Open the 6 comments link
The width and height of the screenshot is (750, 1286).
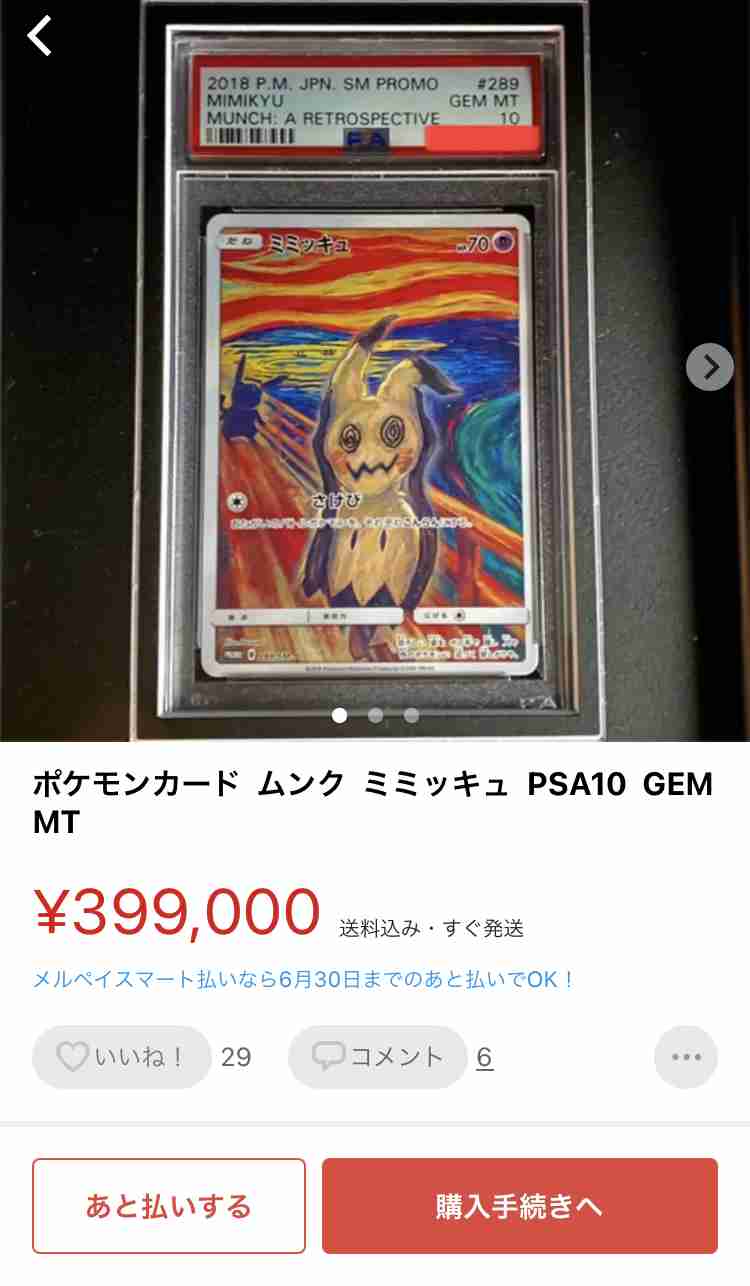coord(485,1056)
